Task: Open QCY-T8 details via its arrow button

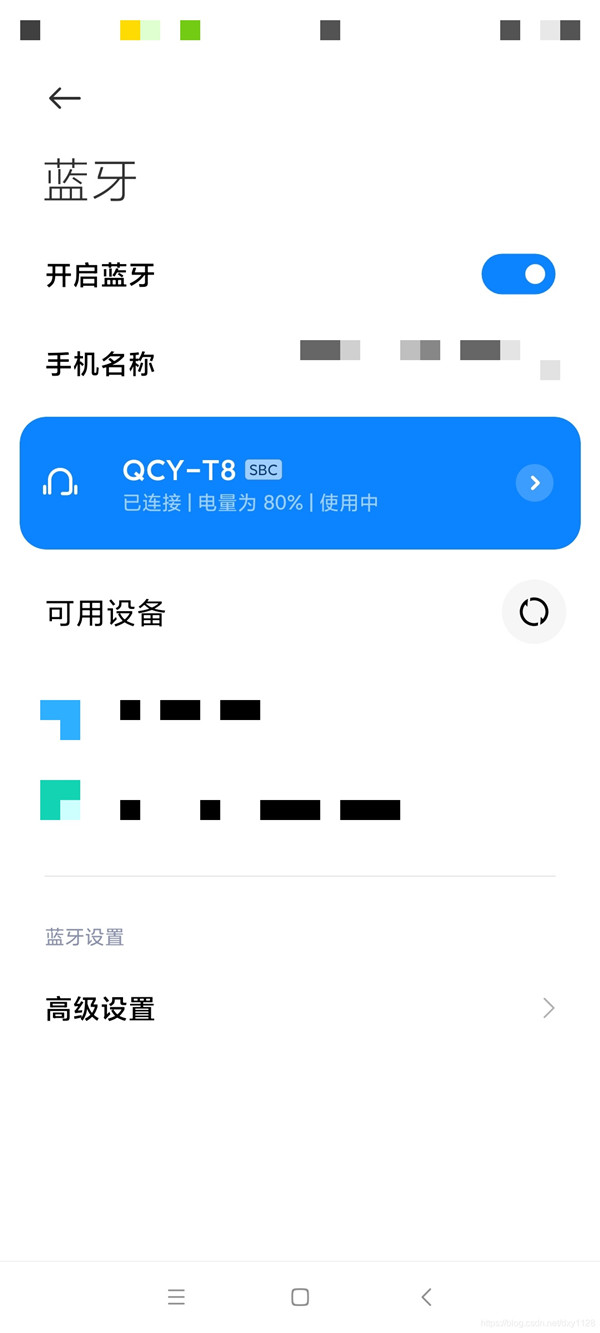Action: pos(534,483)
